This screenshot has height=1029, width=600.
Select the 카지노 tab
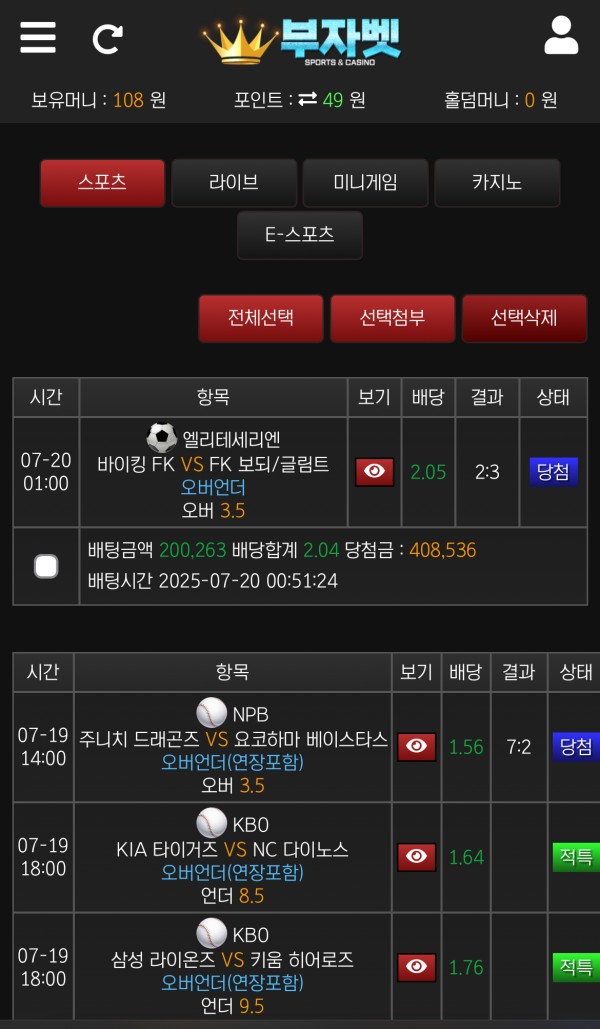pos(497,182)
